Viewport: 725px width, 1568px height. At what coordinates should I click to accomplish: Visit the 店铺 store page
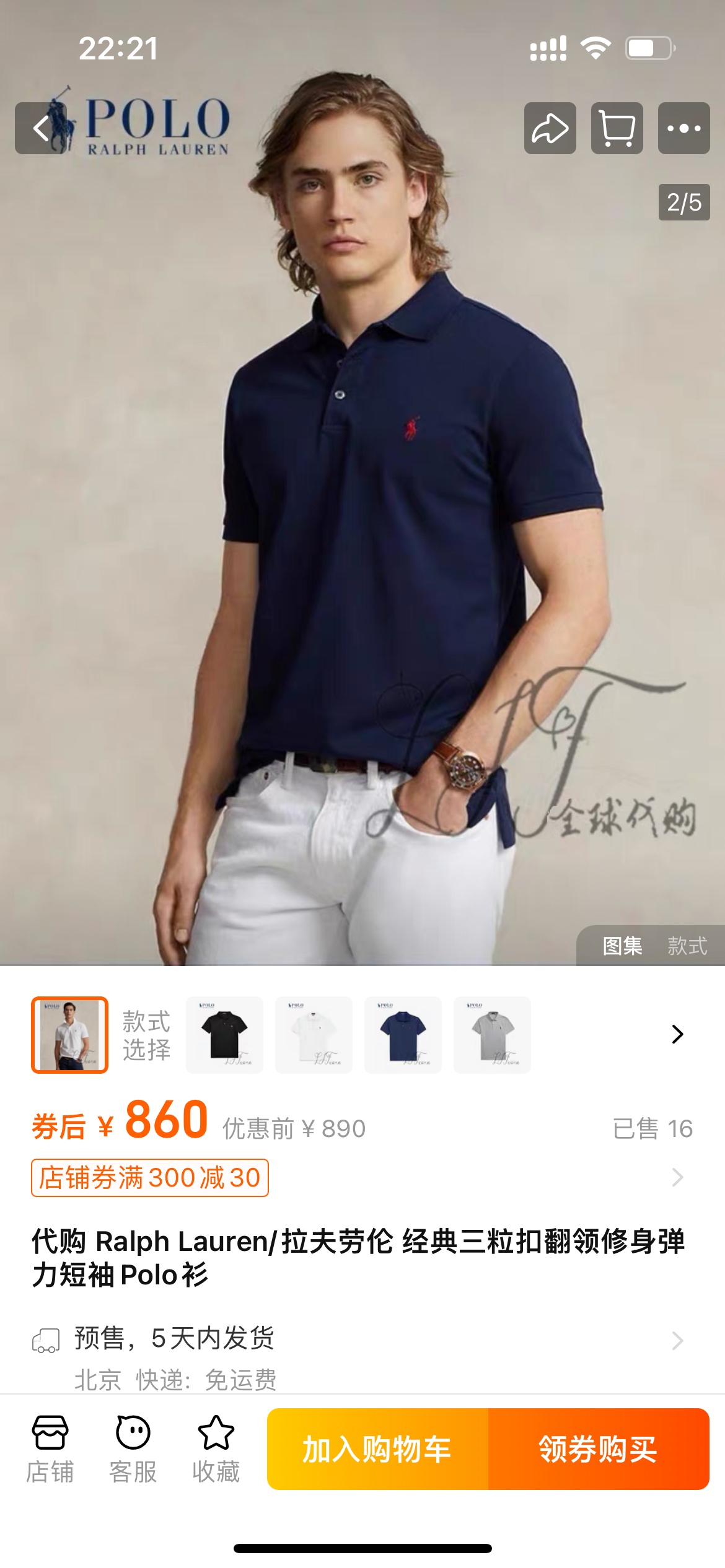pos(50,1449)
